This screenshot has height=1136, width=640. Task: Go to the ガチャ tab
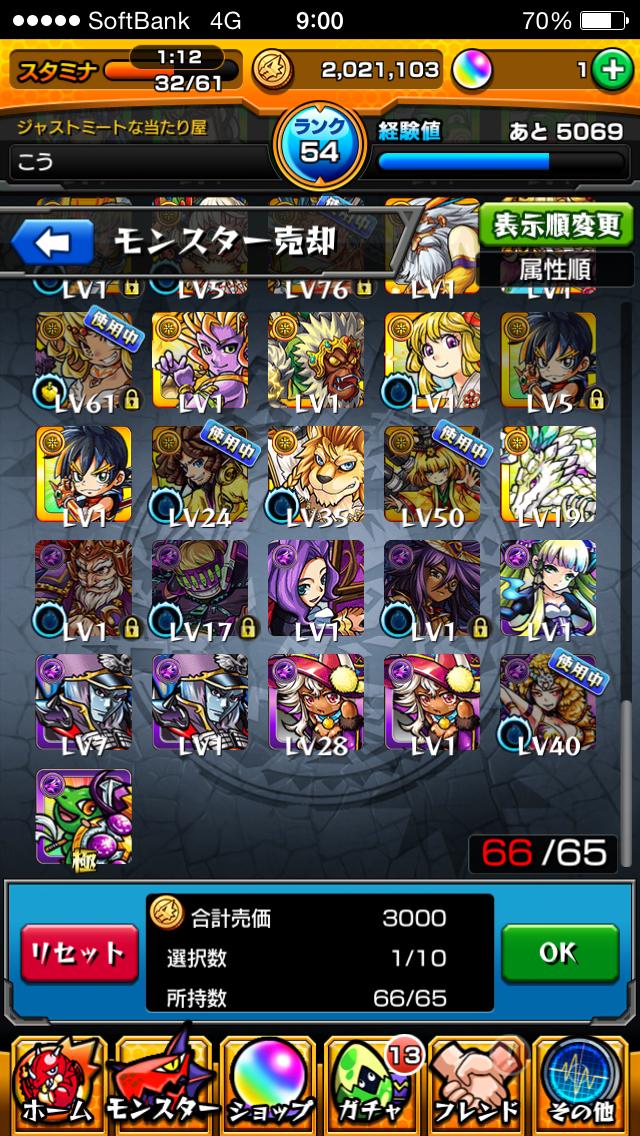coord(372,1085)
